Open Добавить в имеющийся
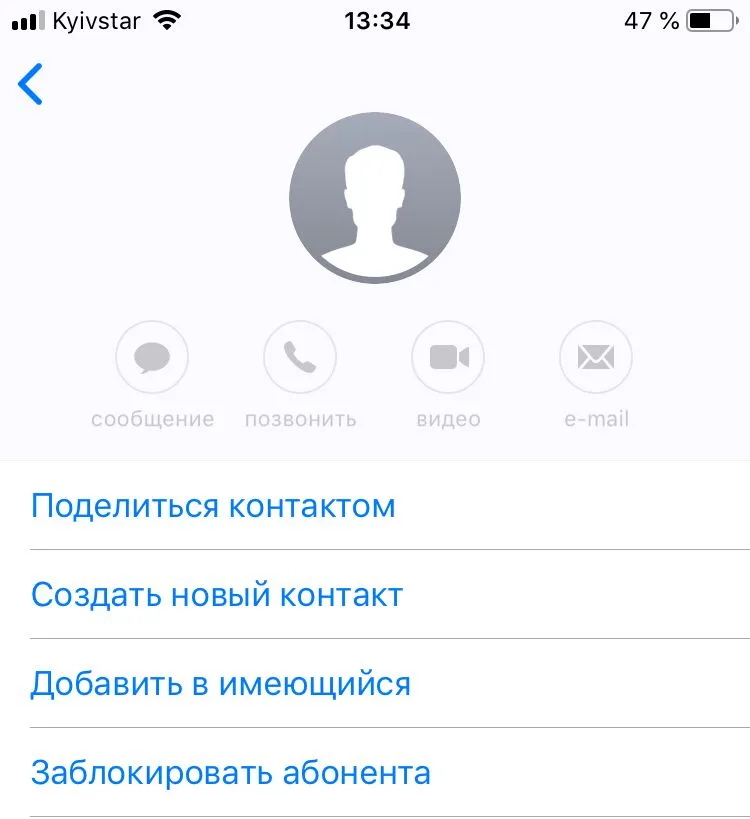750x819 pixels. 221,684
